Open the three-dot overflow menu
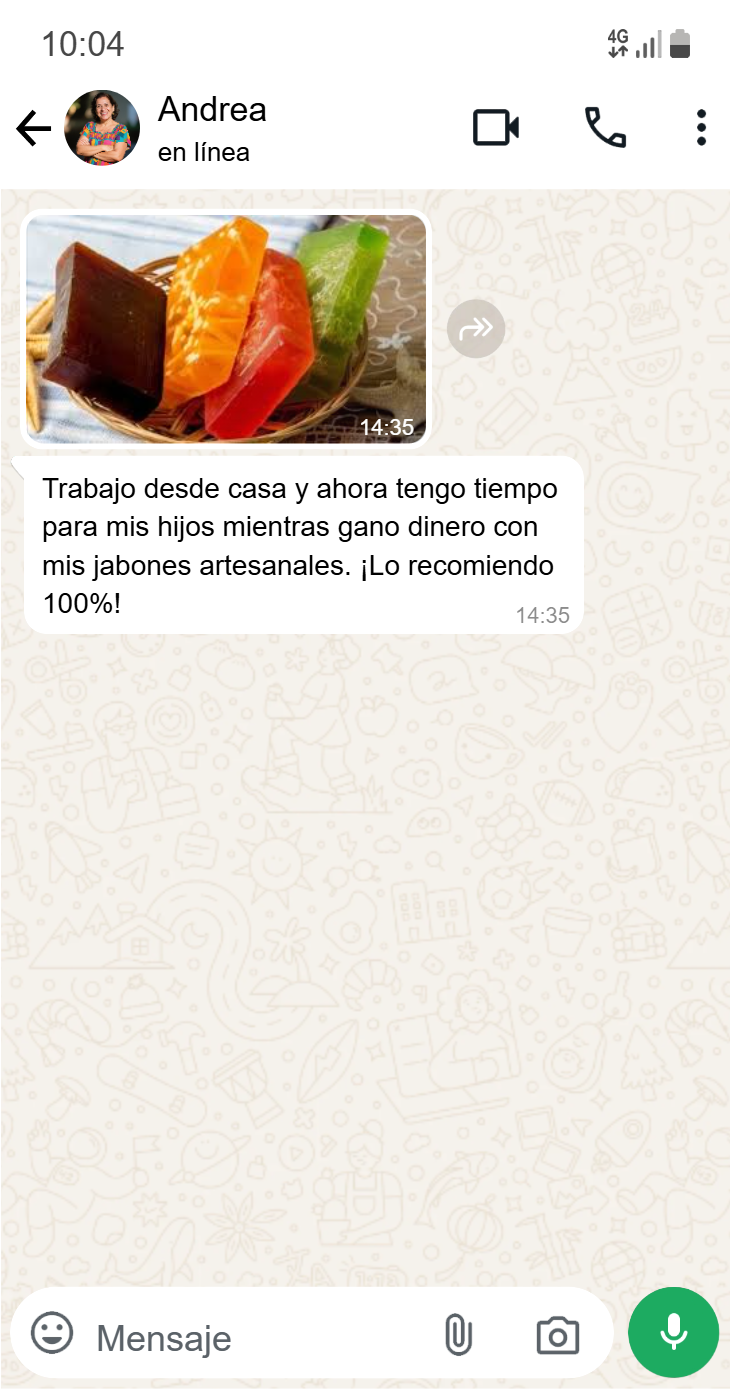The image size is (730, 1390). tap(701, 128)
